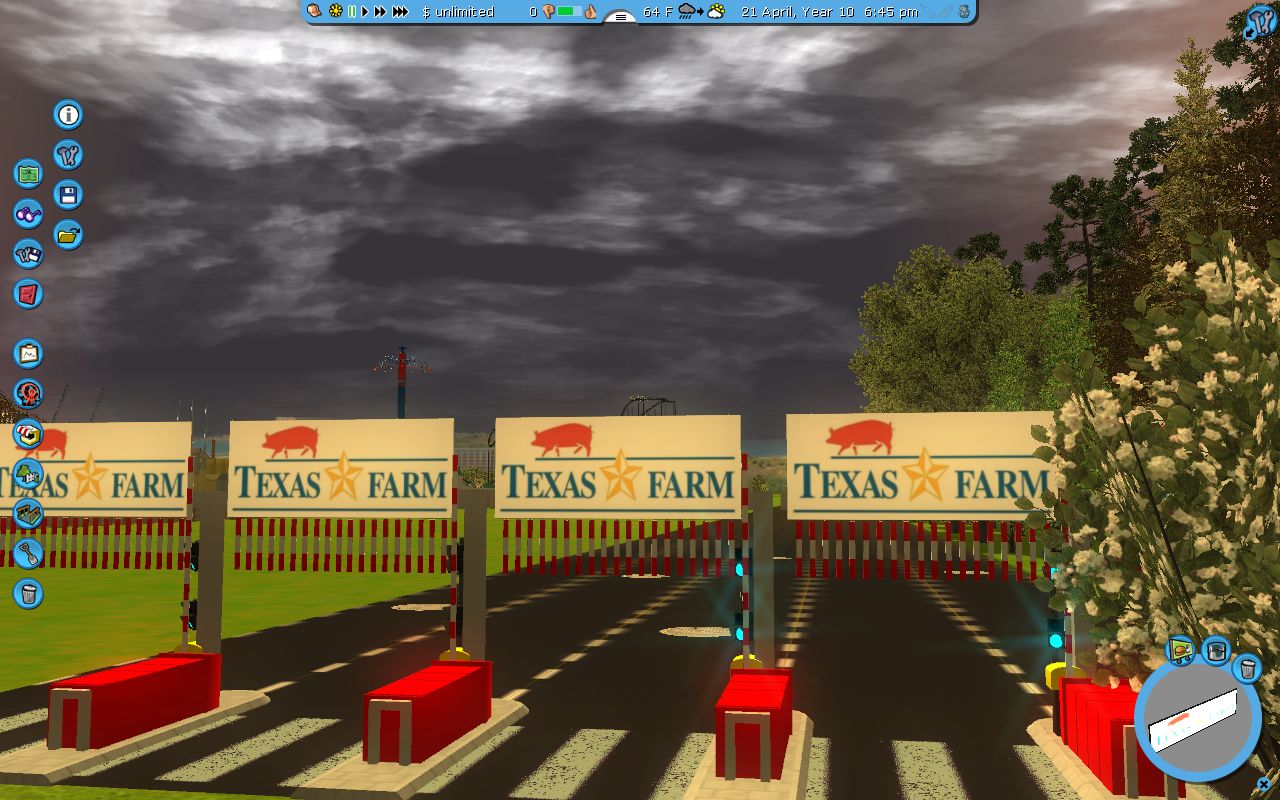Viewport: 1280px width, 800px height.
Task: Open the game options wrench icon
Action: pyautogui.click(x=68, y=155)
